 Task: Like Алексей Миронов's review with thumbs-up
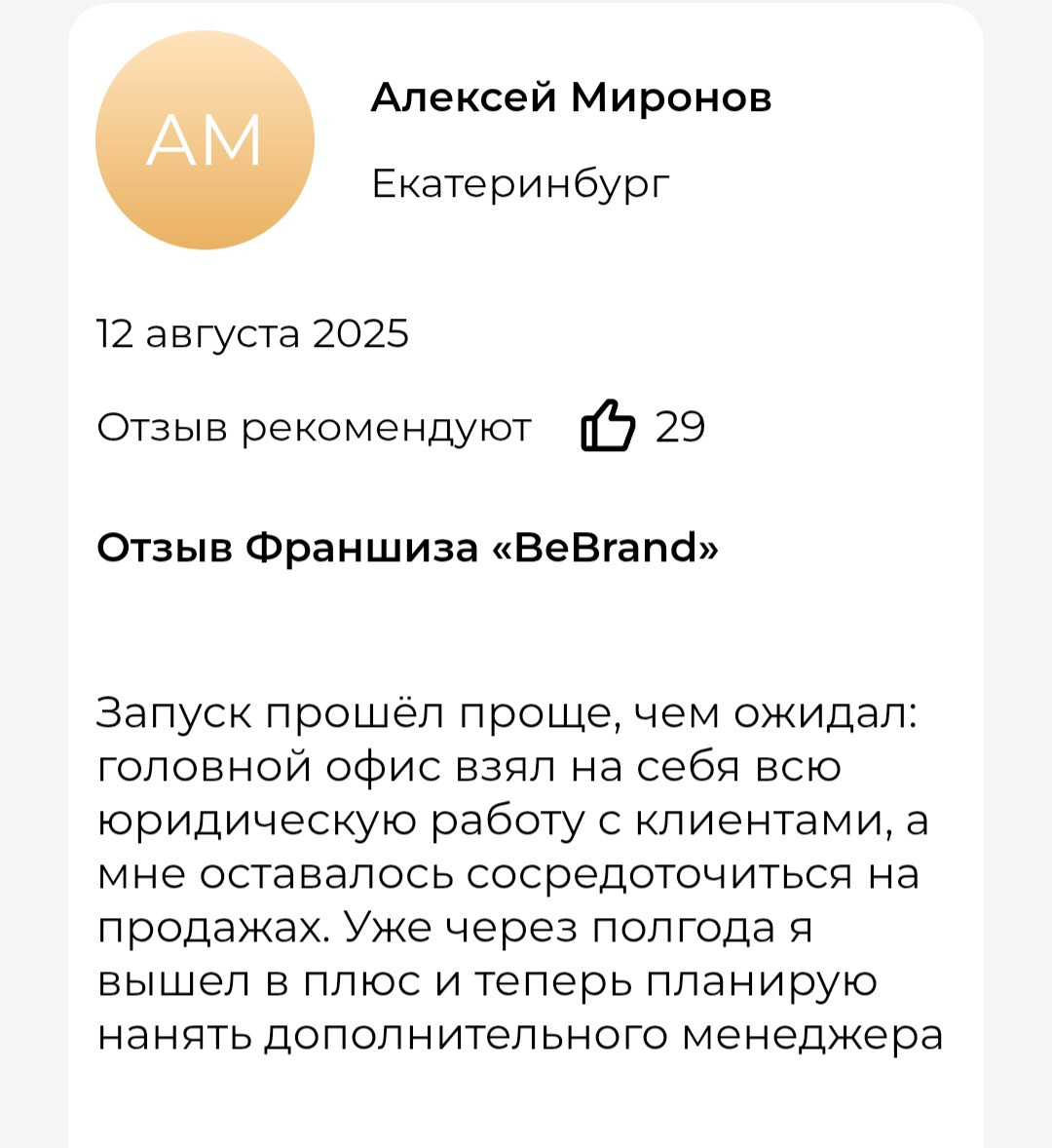click(608, 426)
